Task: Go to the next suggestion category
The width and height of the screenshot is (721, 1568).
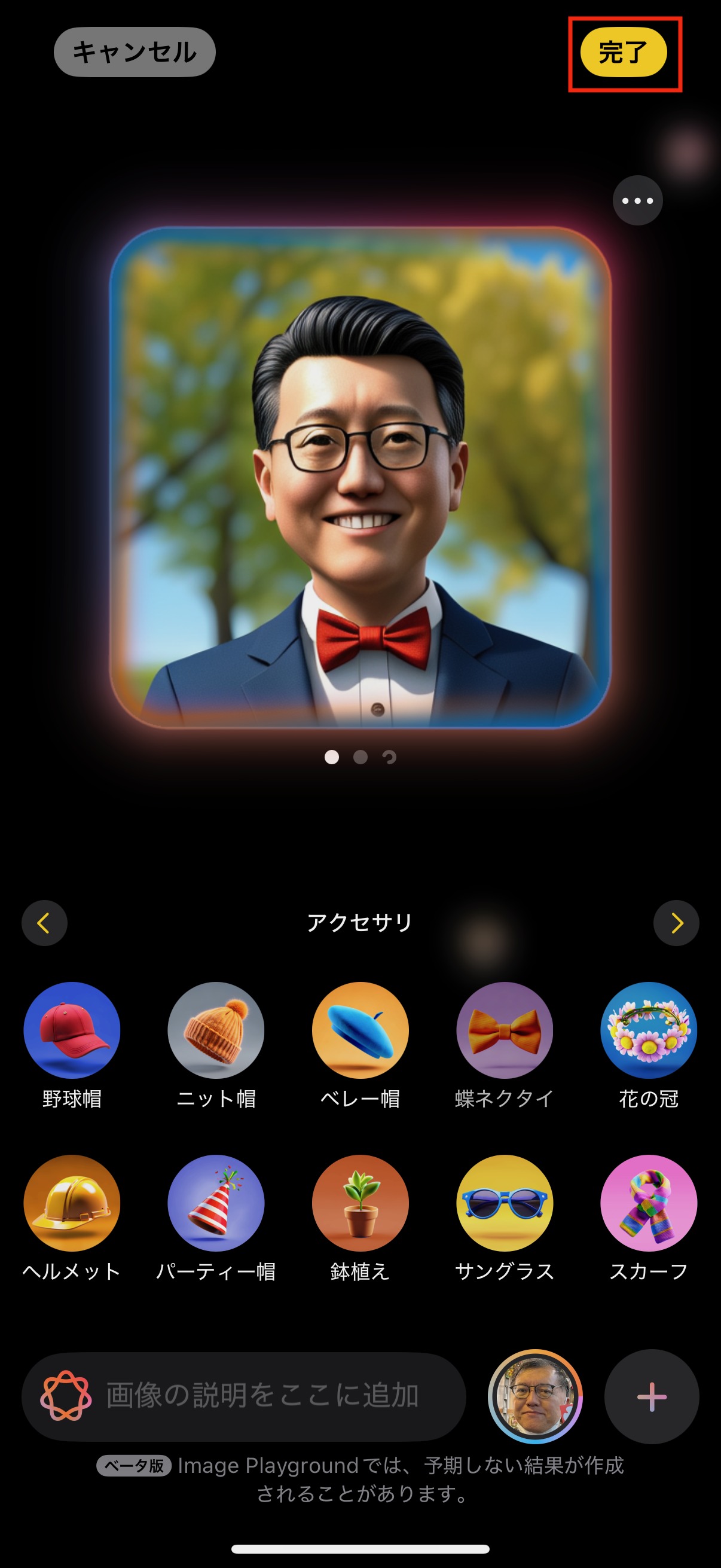Action: [x=676, y=923]
